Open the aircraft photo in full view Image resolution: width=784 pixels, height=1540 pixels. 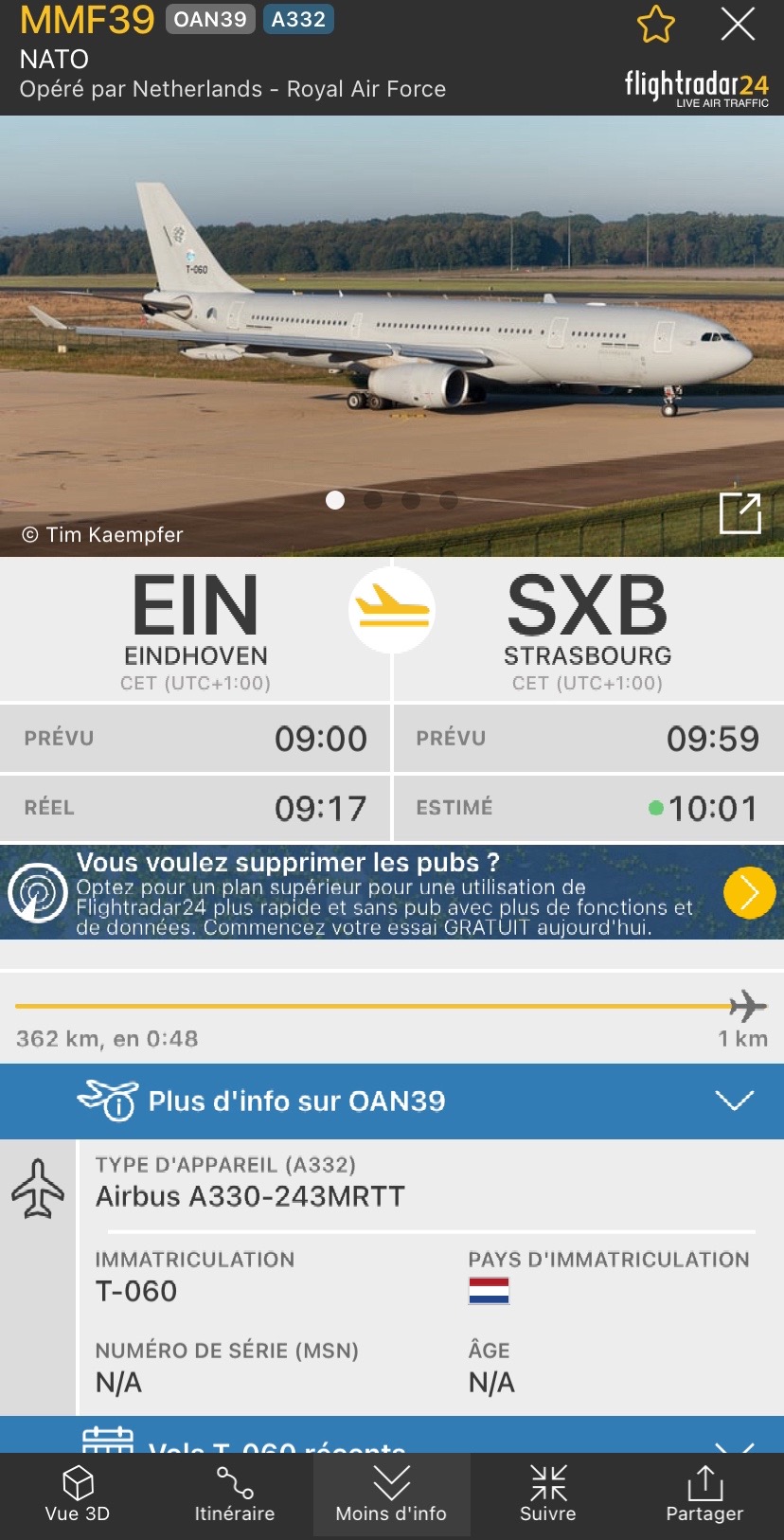pyautogui.click(x=739, y=513)
